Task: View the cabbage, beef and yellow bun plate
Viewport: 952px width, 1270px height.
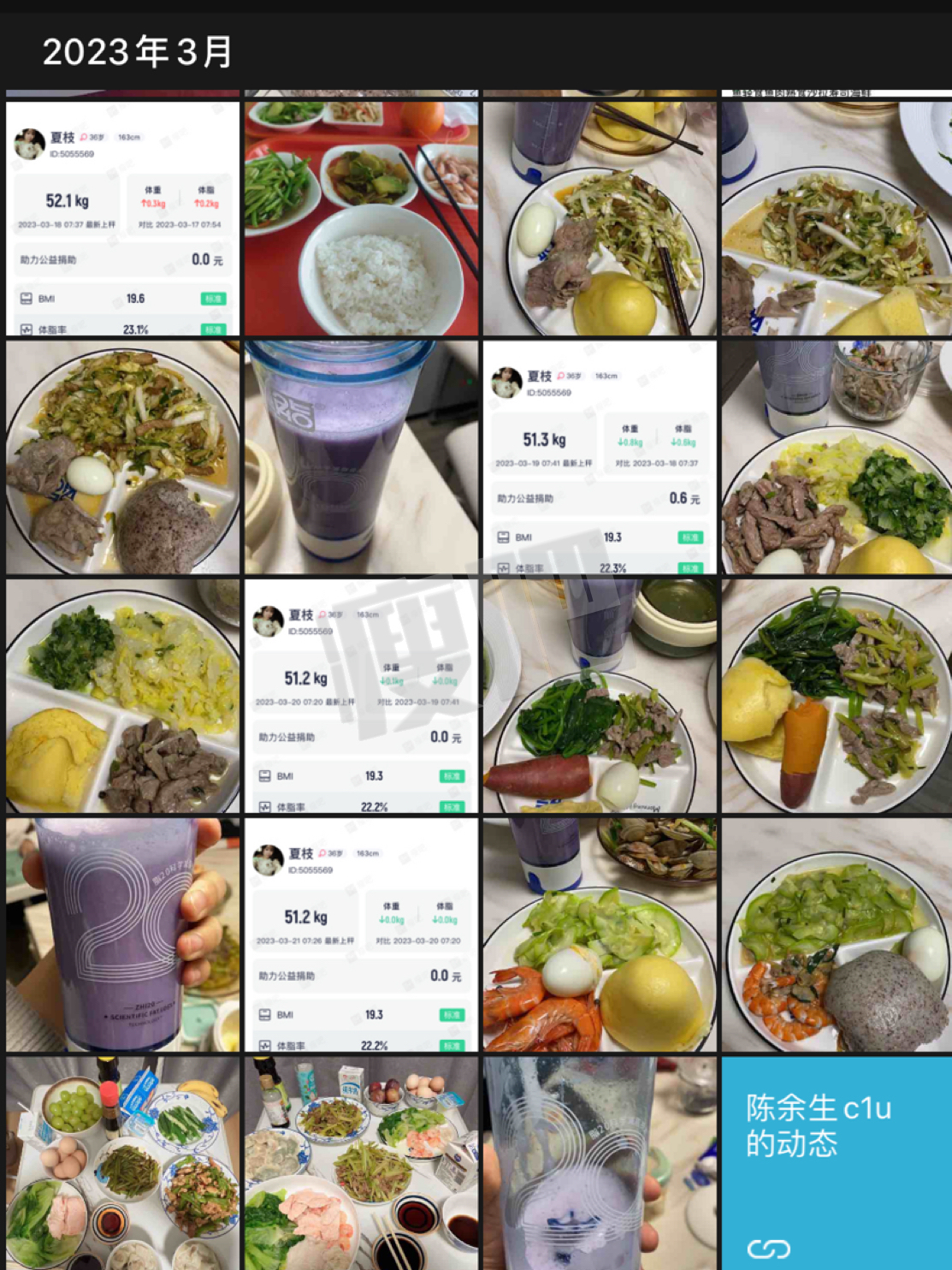Action: coord(122,696)
